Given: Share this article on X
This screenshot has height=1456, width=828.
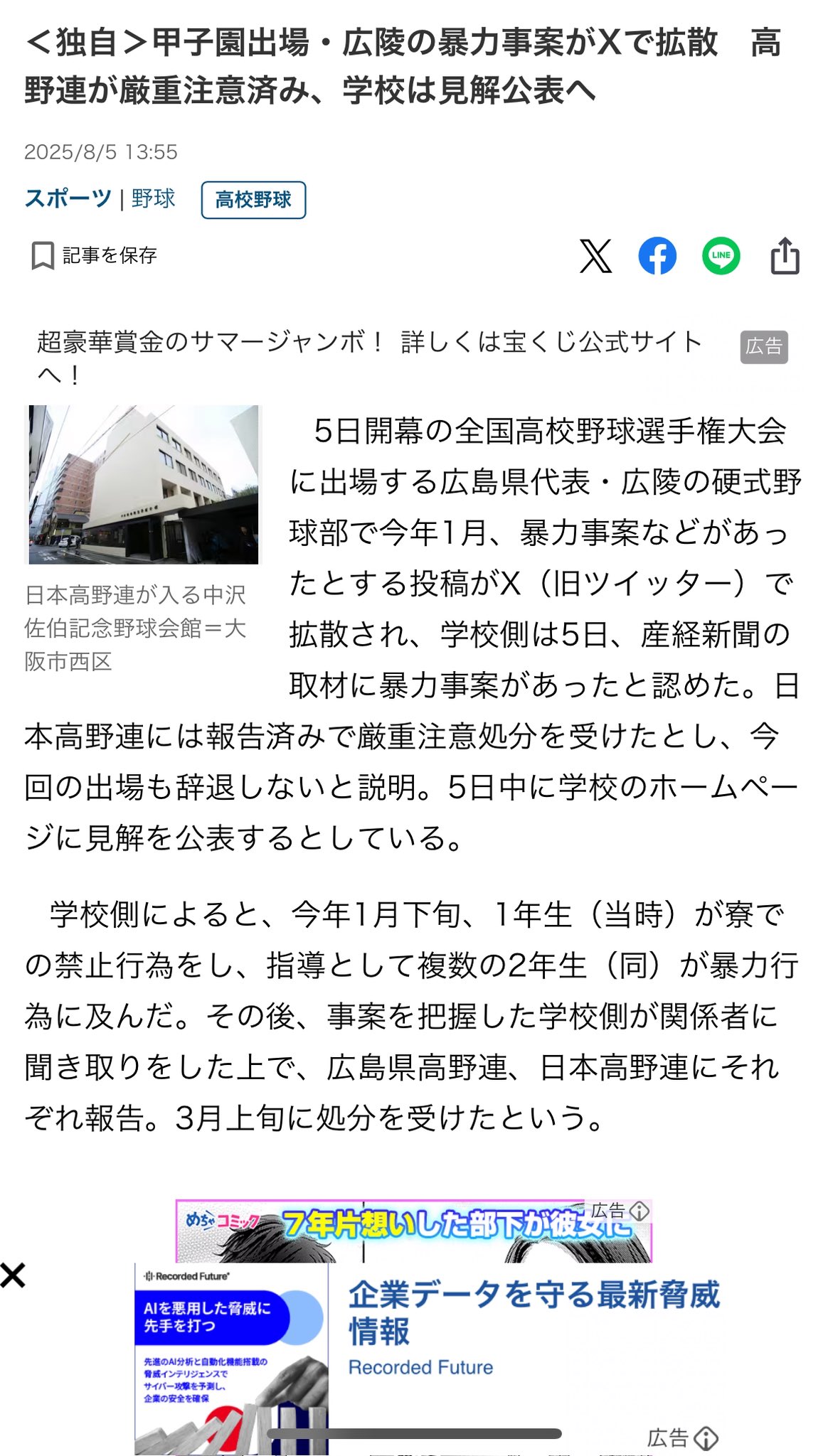Looking at the screenshot, I should [595, 256].
